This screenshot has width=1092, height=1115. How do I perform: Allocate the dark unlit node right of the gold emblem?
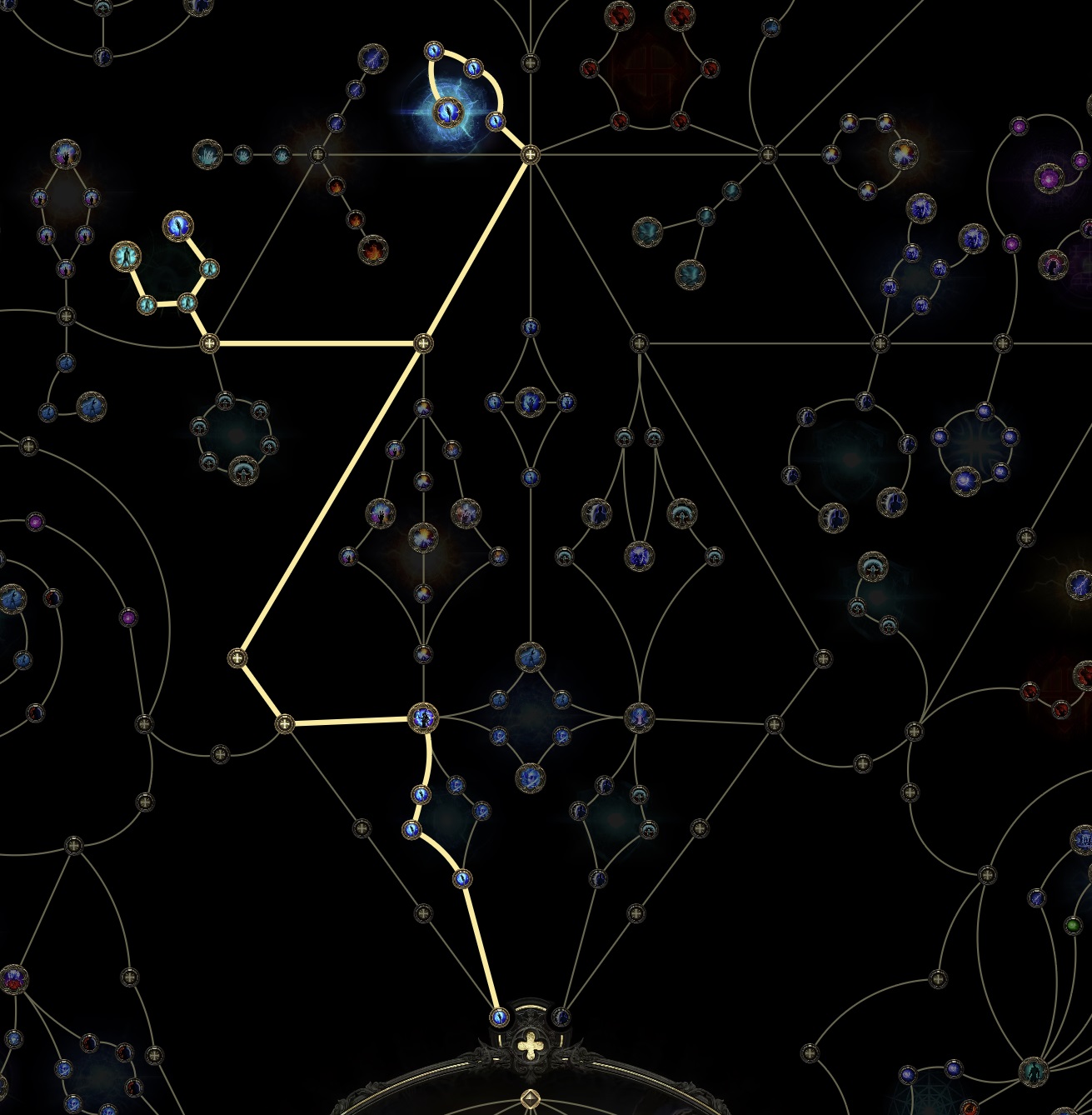click(561, 1017)
